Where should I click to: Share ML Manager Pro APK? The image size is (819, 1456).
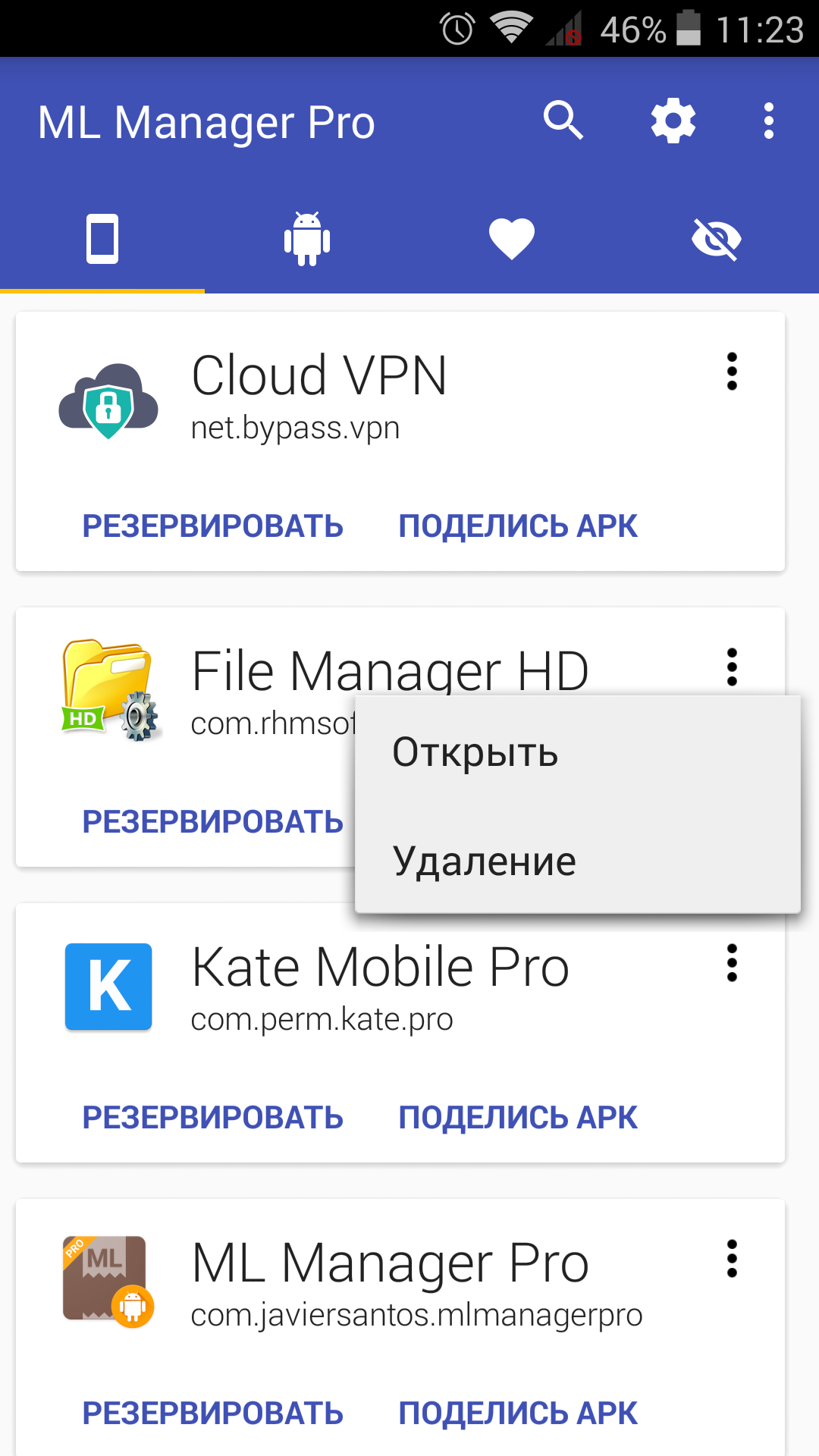coord(518,1414)
